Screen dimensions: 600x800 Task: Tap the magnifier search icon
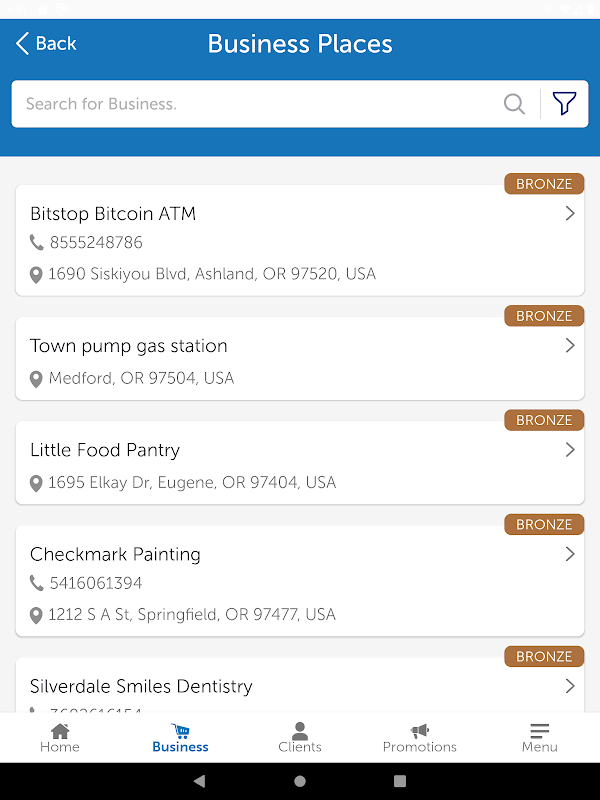pyautogui.click(x=514, y=104)
